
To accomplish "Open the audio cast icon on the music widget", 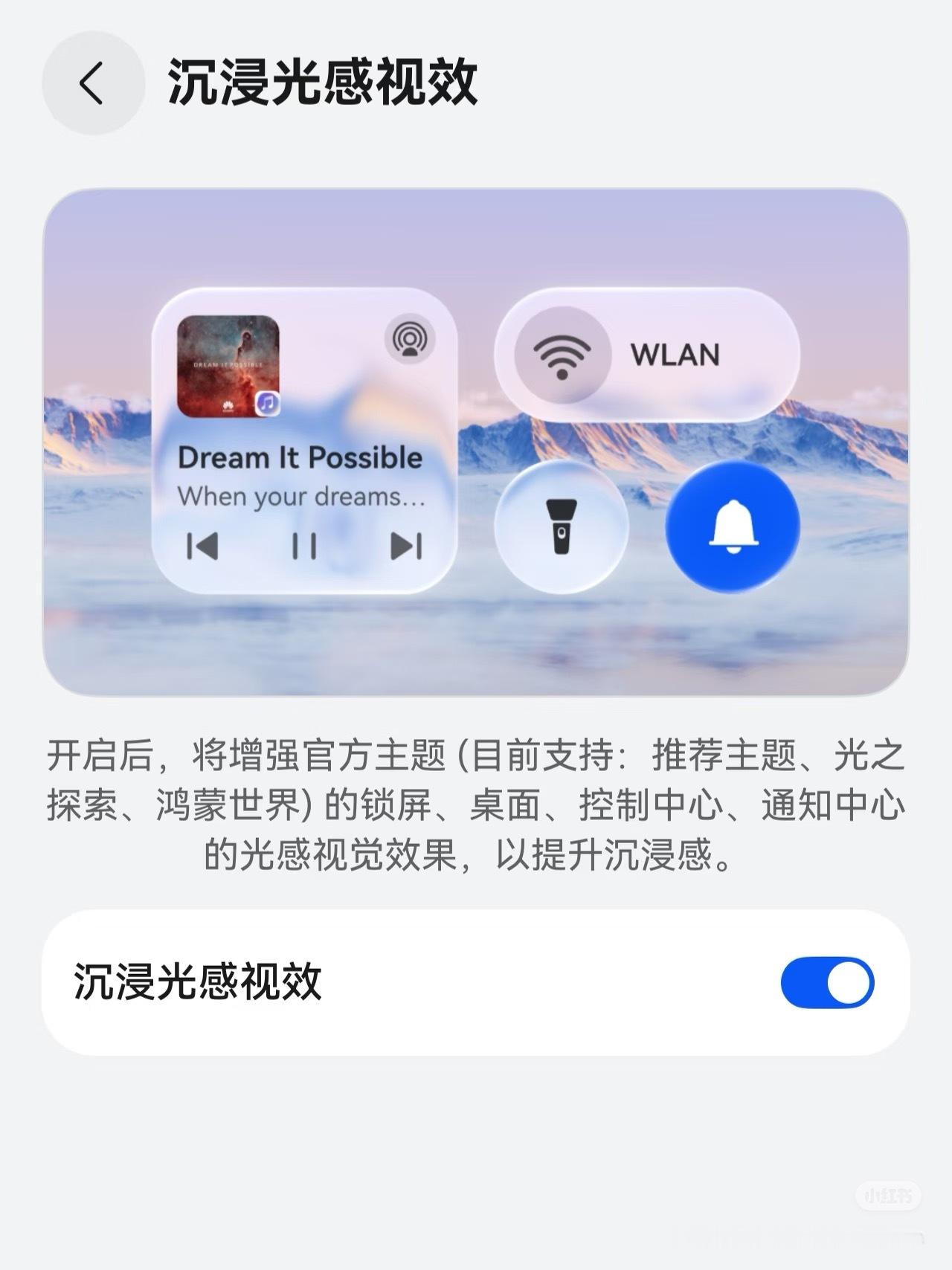I will (x=409, y=340).
